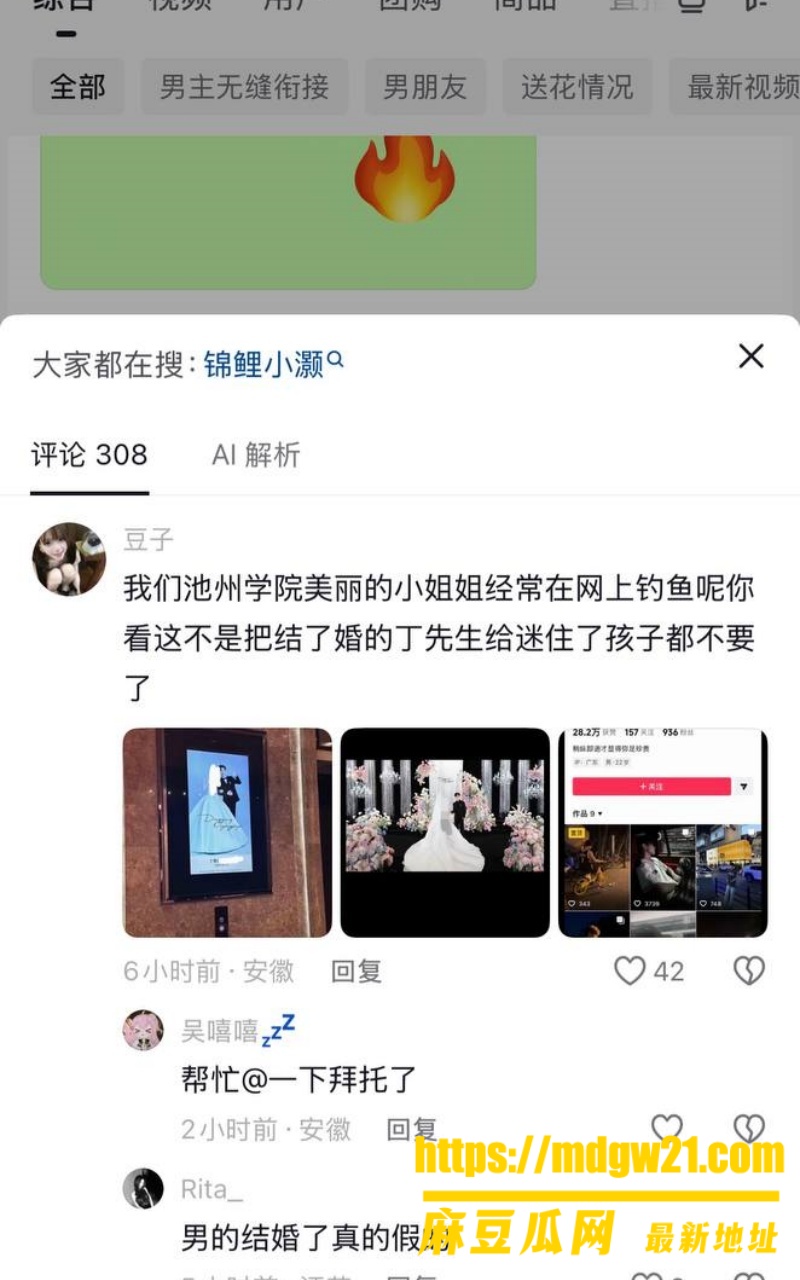The width and height of the screenshot is (800, 1280).
Task: Close the comments panel
Action: (751, 356)
